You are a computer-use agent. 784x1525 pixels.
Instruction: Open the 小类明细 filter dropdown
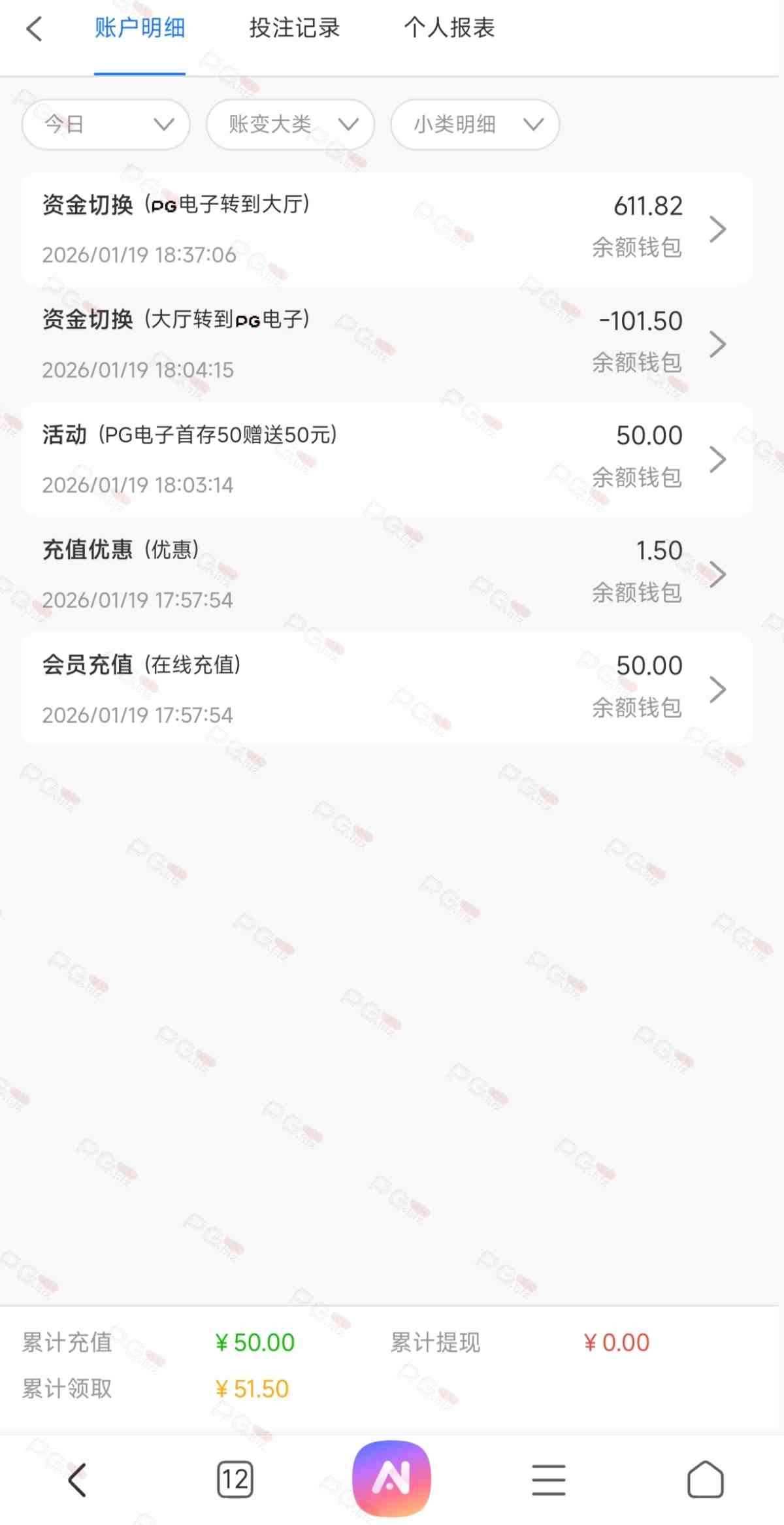[x=474, y=124]
